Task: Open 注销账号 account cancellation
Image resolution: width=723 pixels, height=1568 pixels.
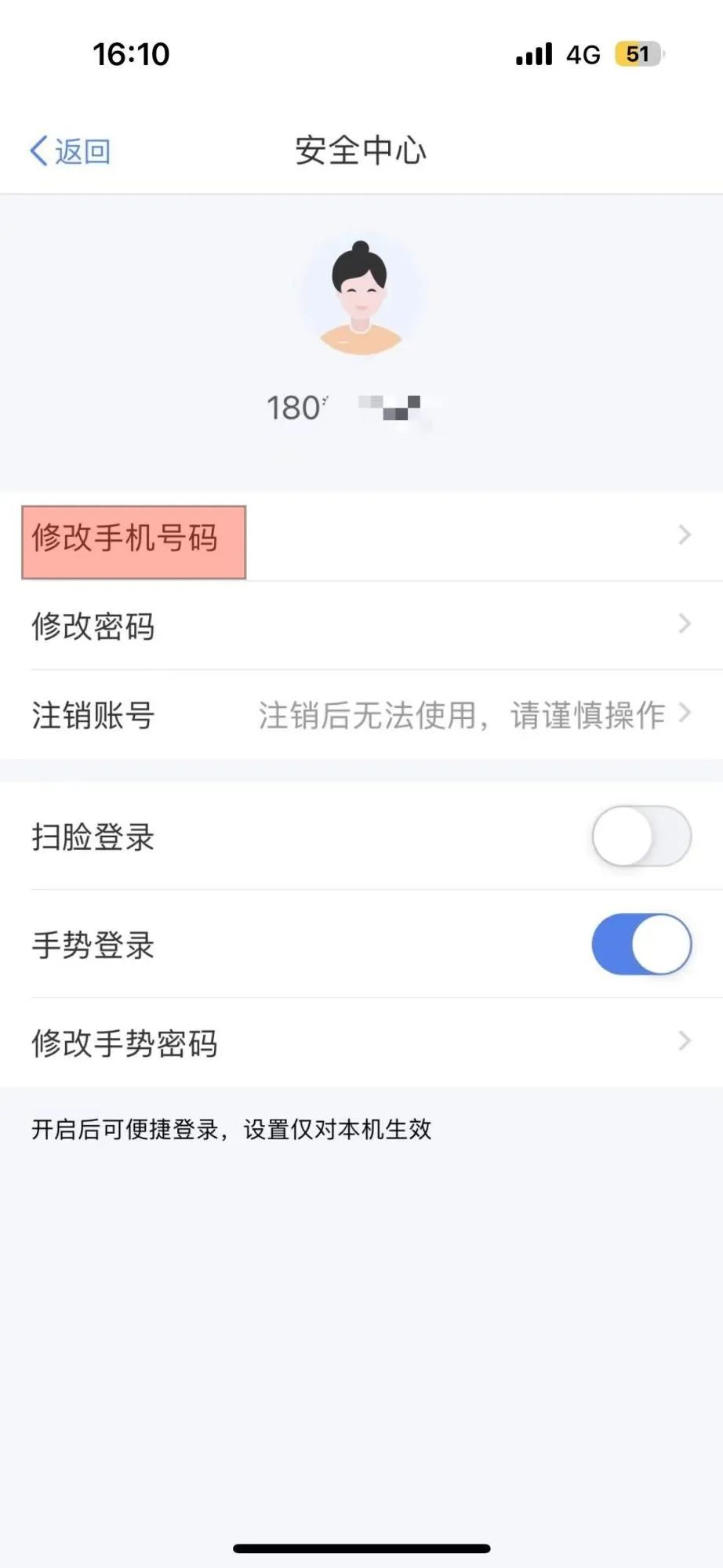Action: pyautogui.click(x=361, y=714)
